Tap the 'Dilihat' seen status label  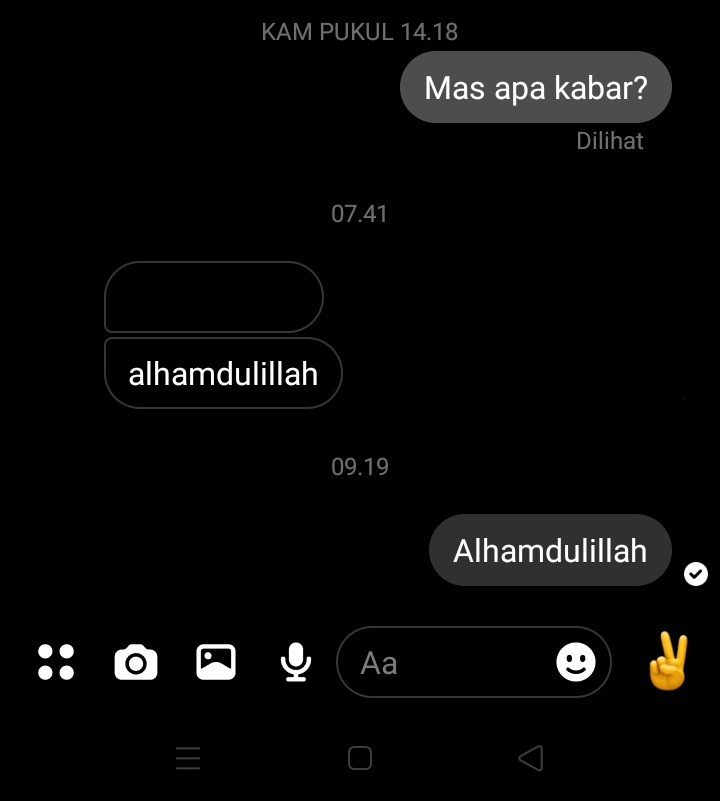[610, 141]
